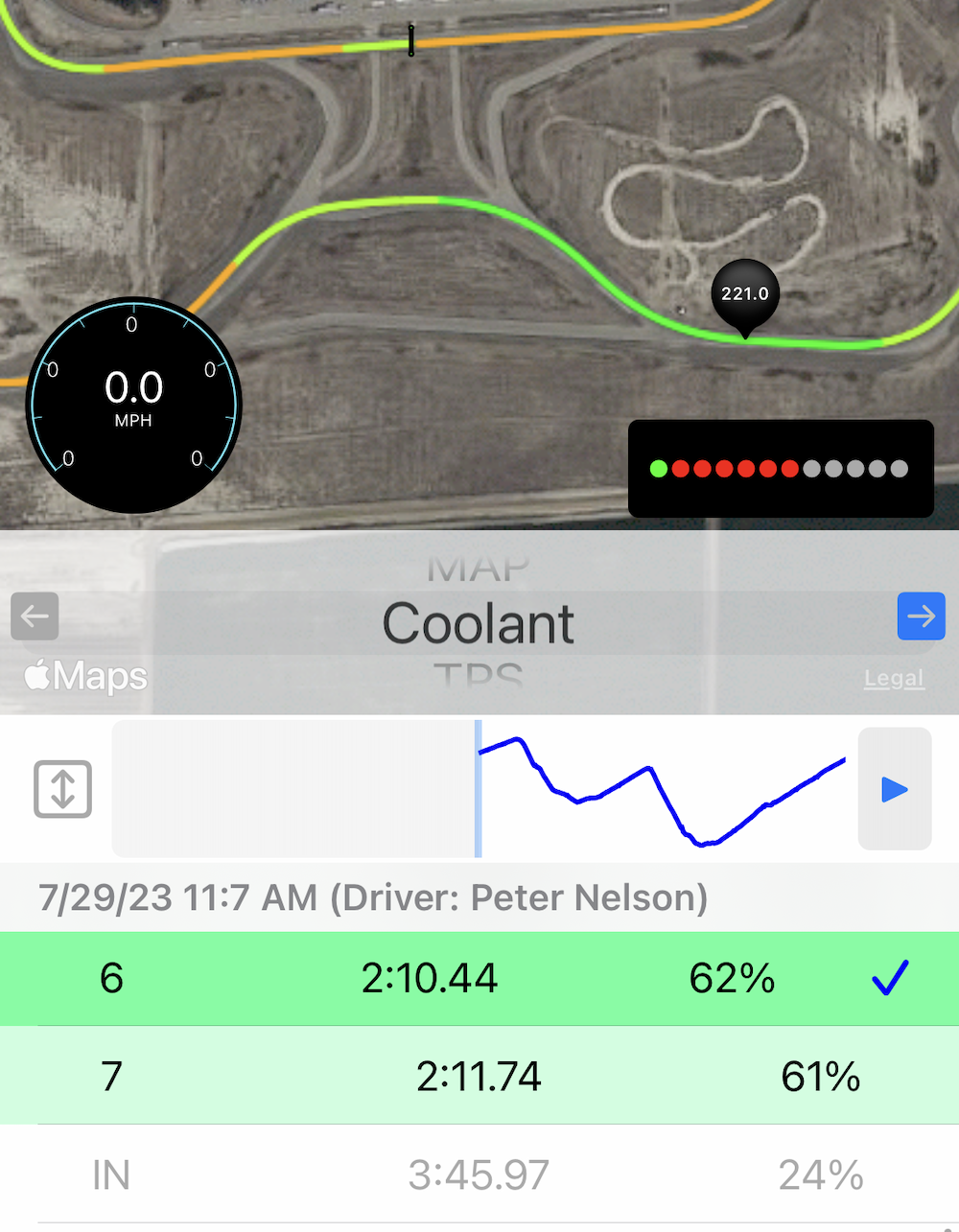The height and width of the screenshot is (1232, 959).
Task: Play the lap data graph
Action: click(894, 789)
